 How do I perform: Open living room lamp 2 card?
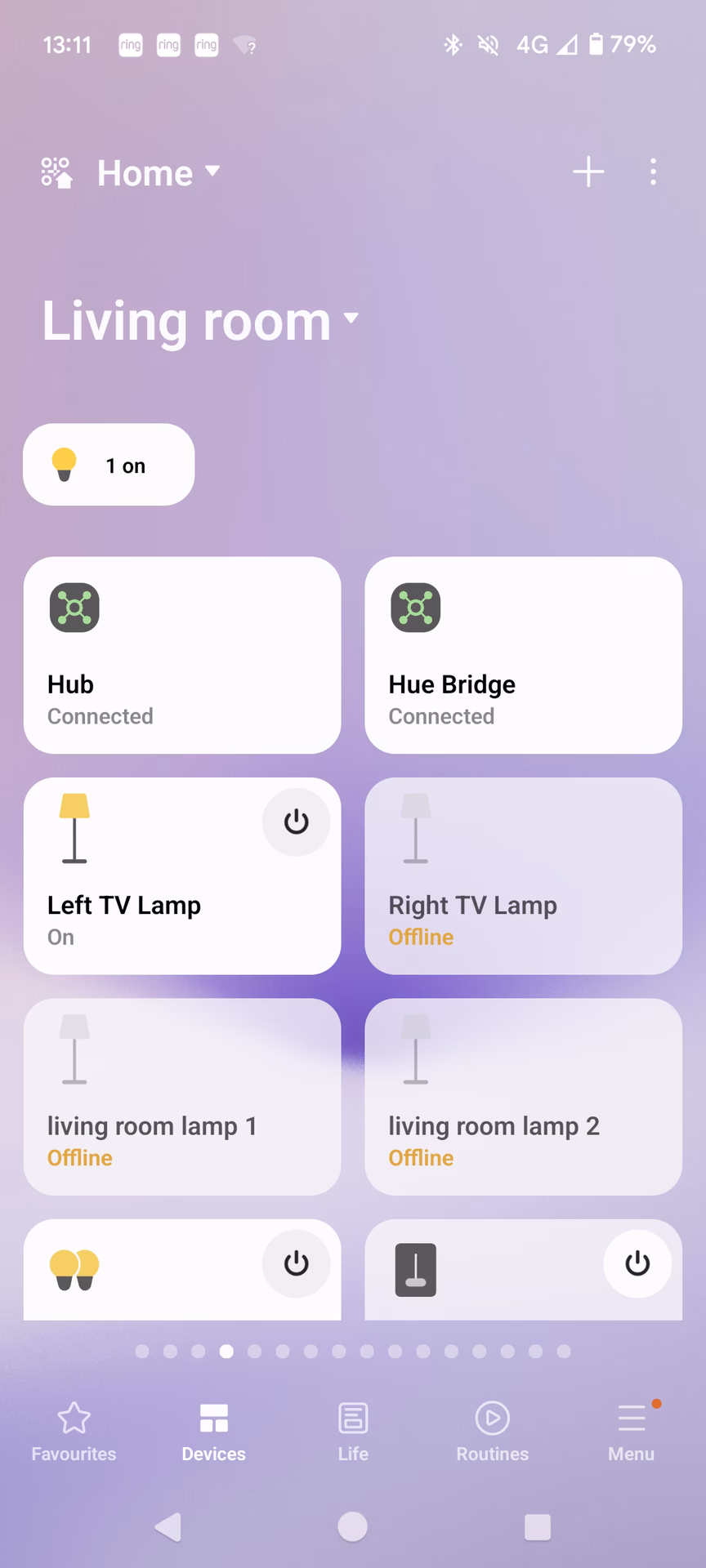[523, 1097]
